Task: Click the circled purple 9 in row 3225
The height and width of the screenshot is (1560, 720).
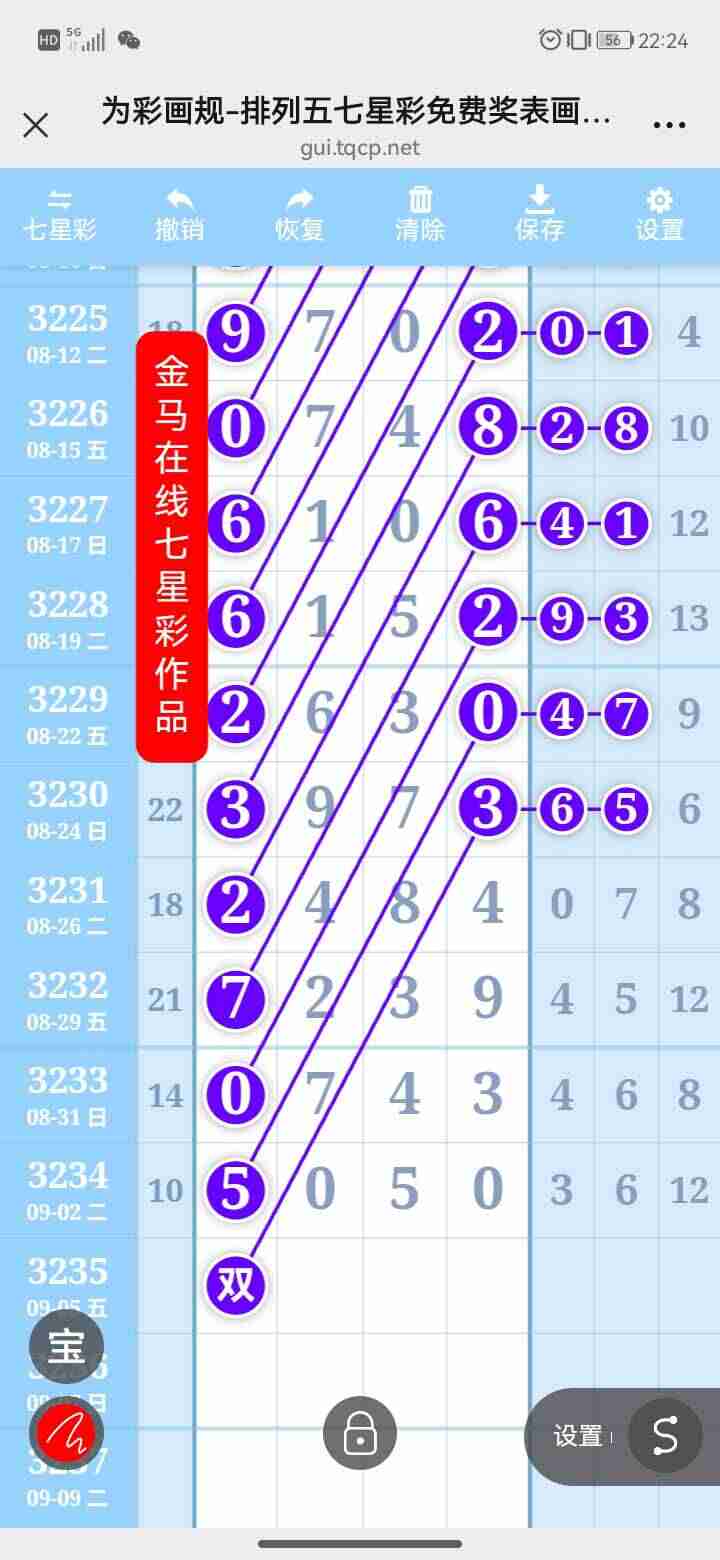Action: point(234,332)
